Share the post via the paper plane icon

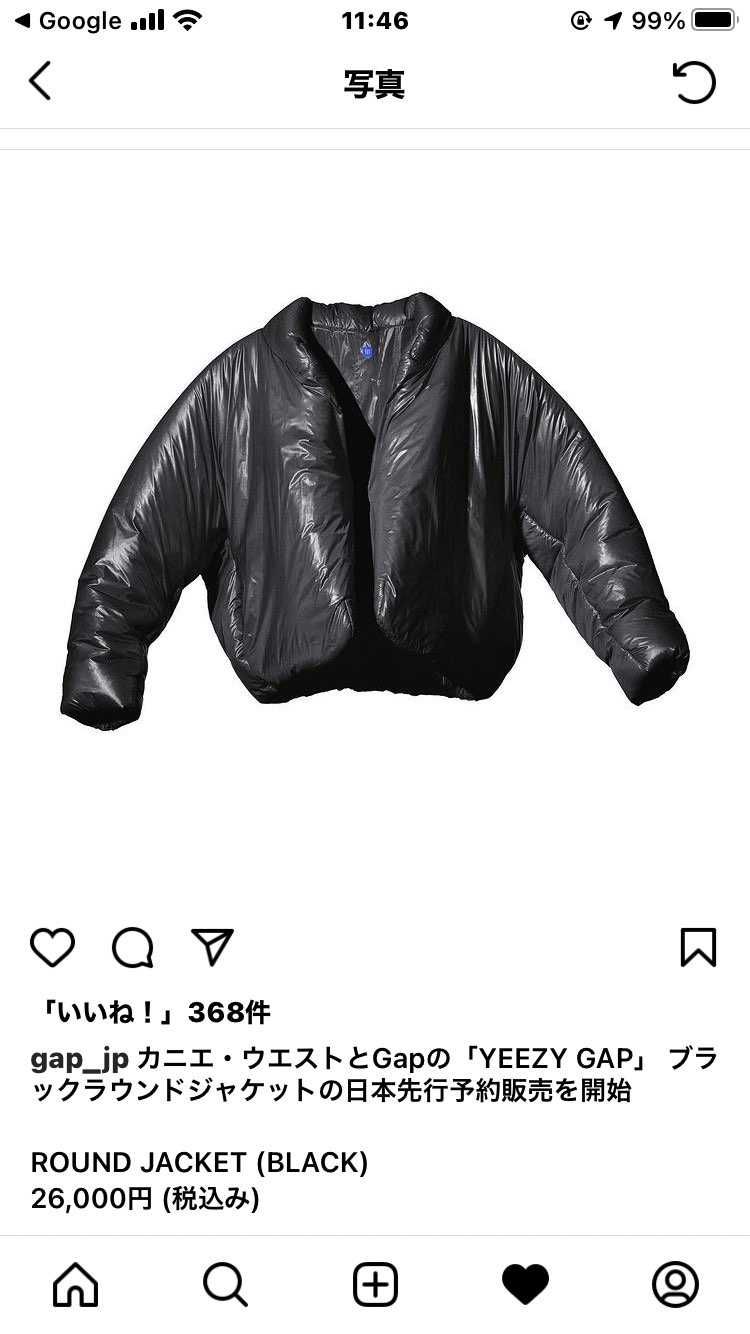click(212, 947)
